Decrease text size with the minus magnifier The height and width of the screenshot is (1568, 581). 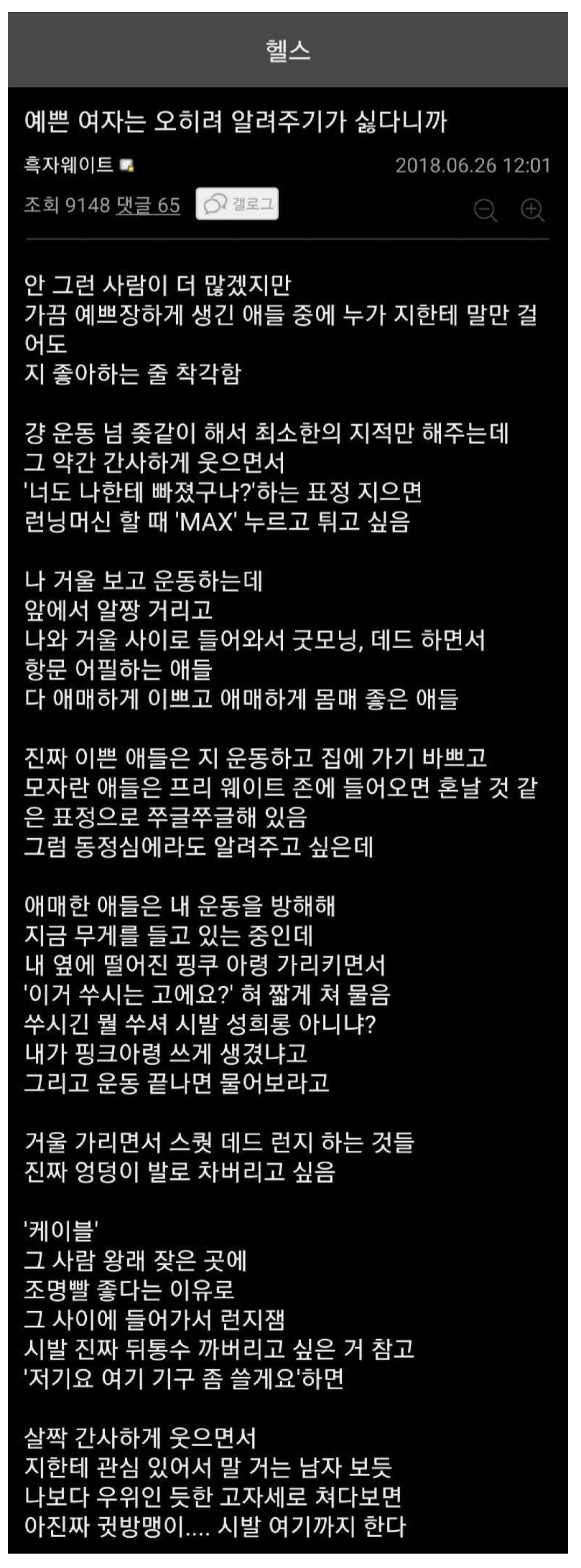point(486,210)
